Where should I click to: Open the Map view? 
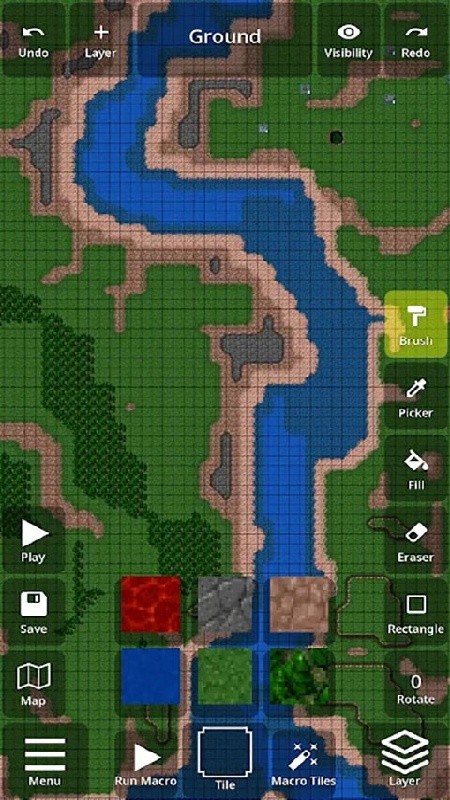click(x=34, y=684)
